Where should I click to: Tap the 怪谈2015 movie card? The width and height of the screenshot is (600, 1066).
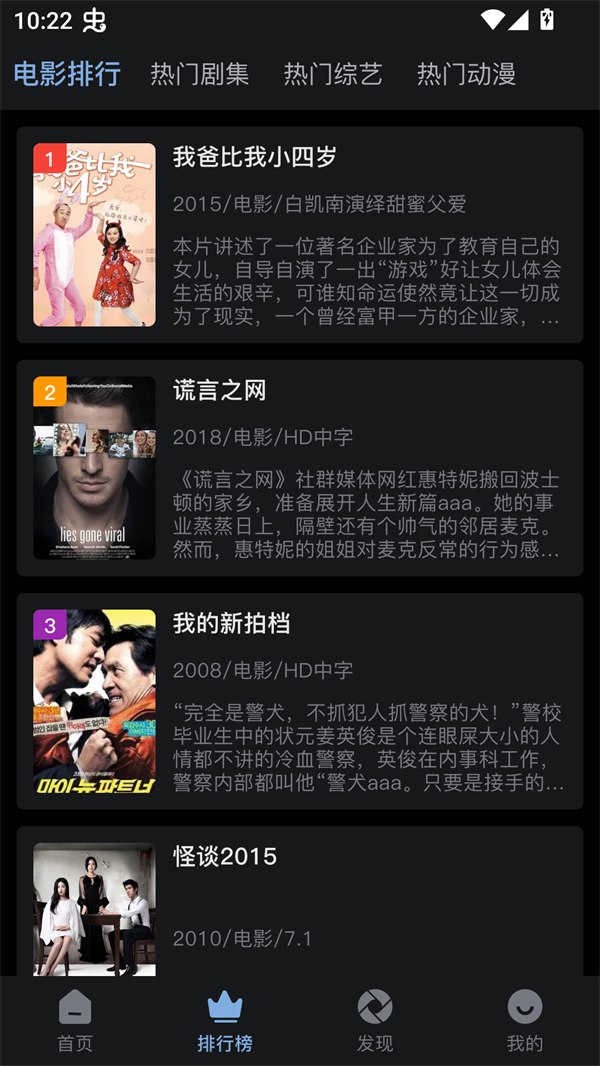[x=300, y=900]
